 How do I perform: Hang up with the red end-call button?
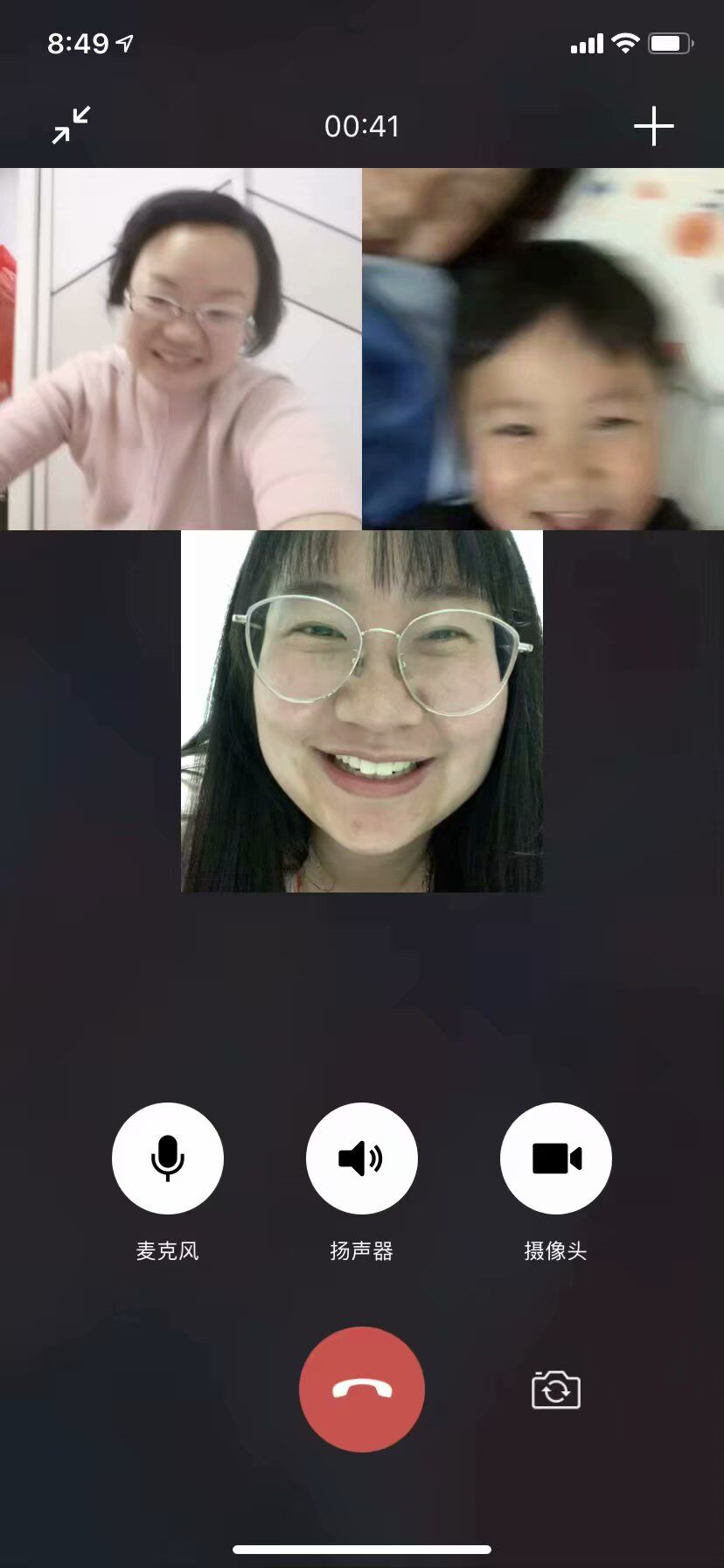(x=361, y=1389)
